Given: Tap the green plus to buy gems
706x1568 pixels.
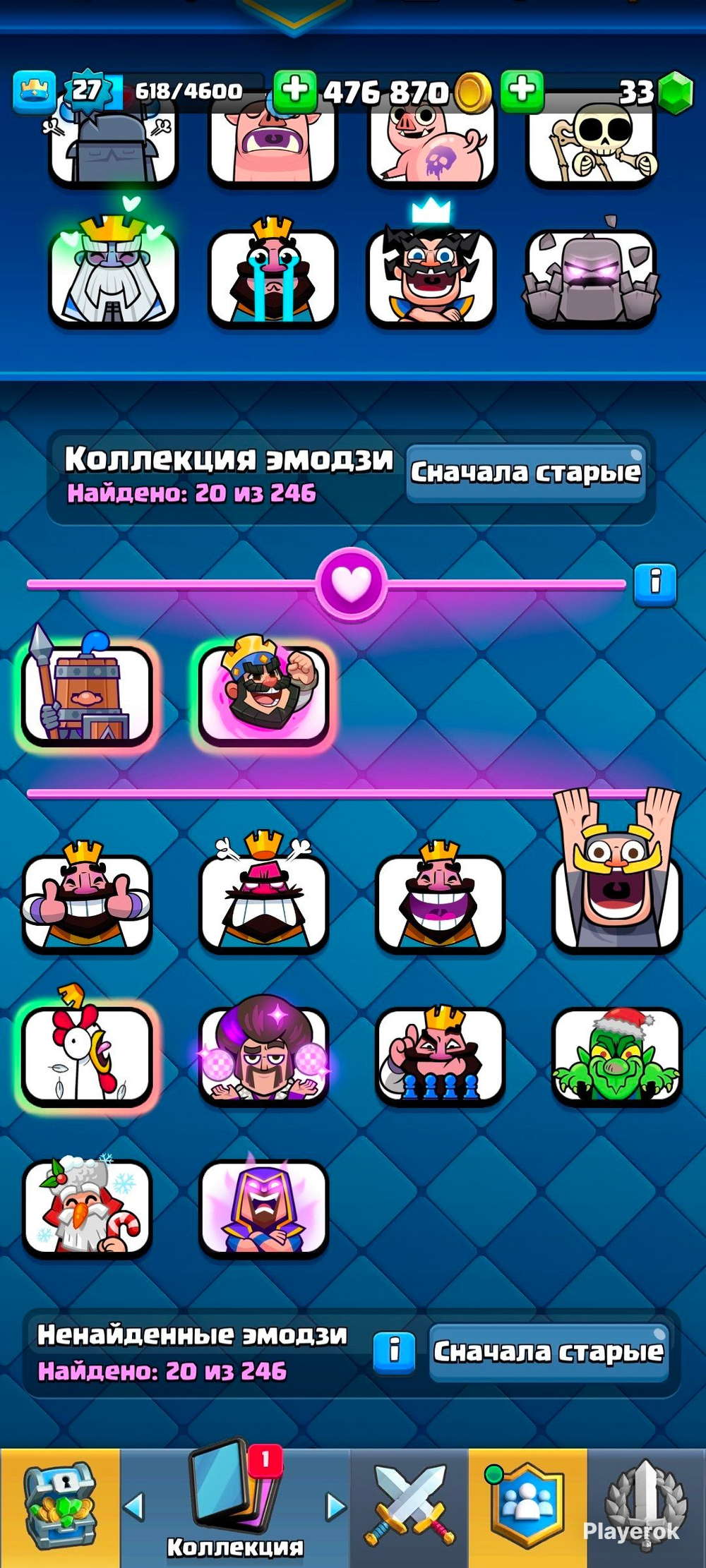Looking at the screenshot, I should (x=522, y=91).
